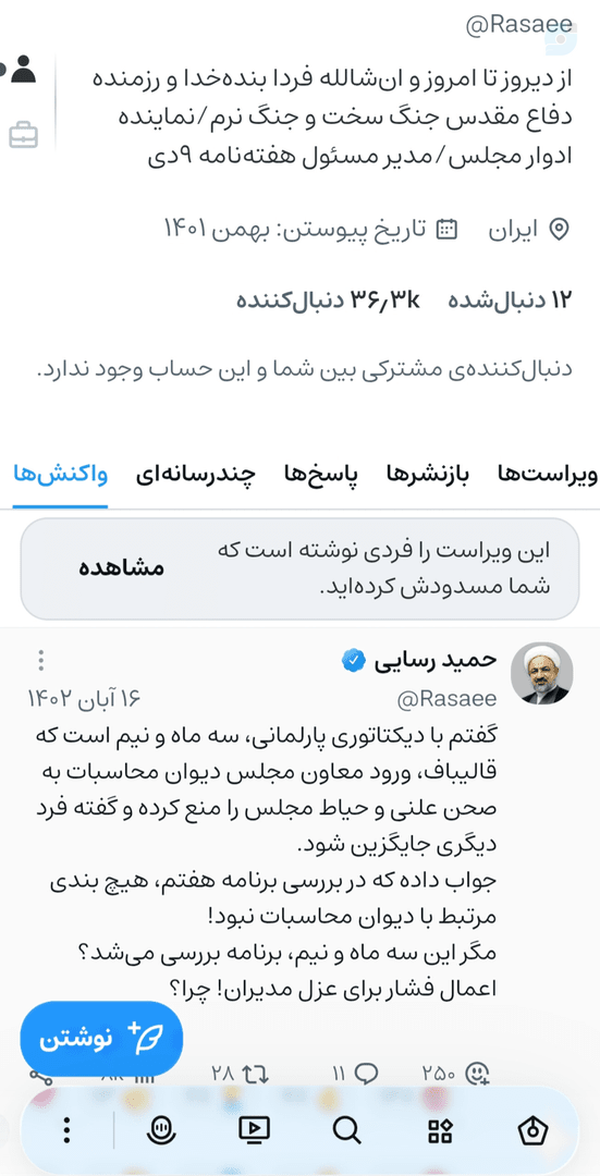Screen dimensions: 600x1176
Task: Switch to the ویراست‌ها tab
Action: click(x=549, y=476)
